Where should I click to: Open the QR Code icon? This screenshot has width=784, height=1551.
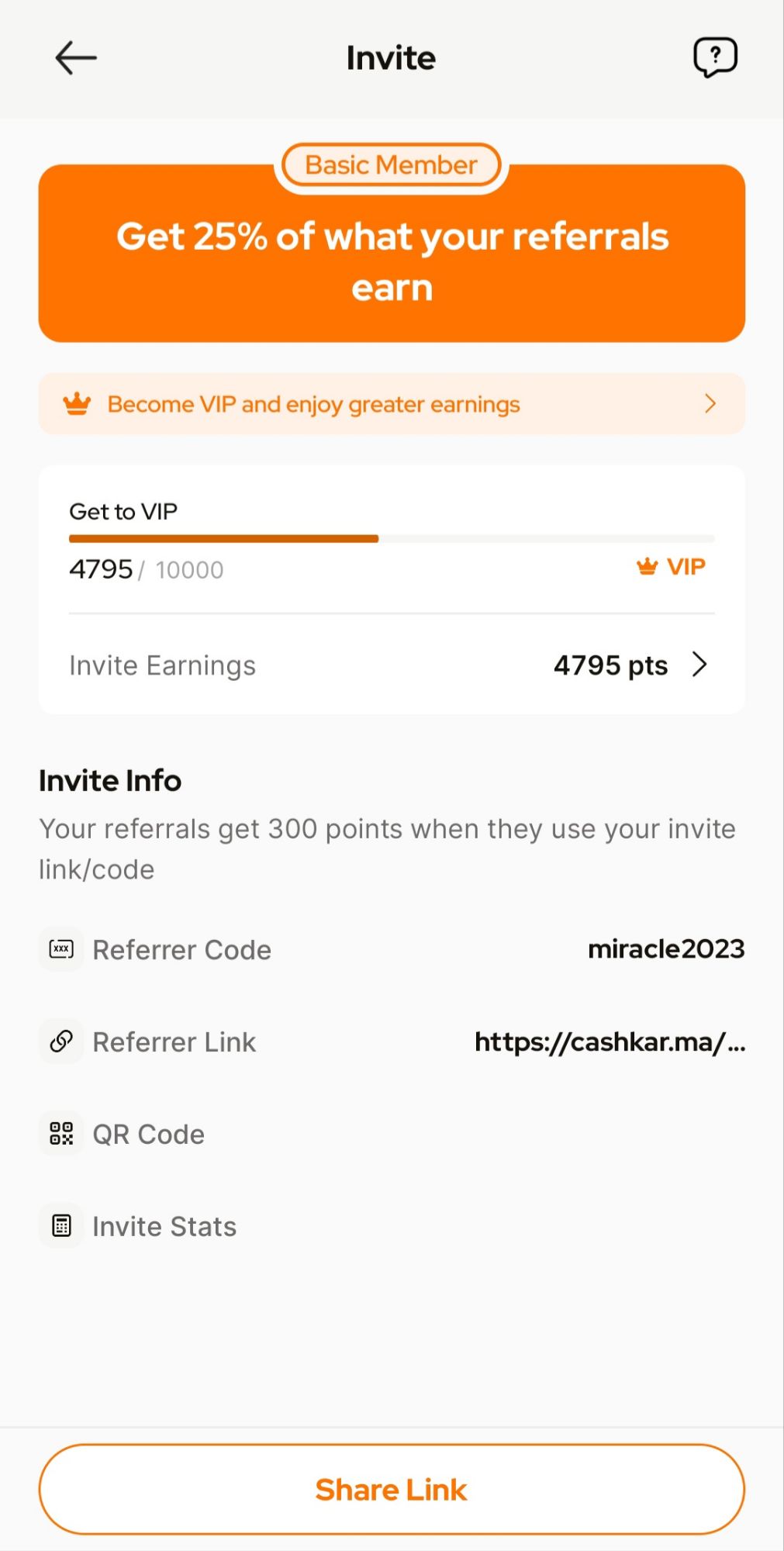click(x=60, y=1133)
